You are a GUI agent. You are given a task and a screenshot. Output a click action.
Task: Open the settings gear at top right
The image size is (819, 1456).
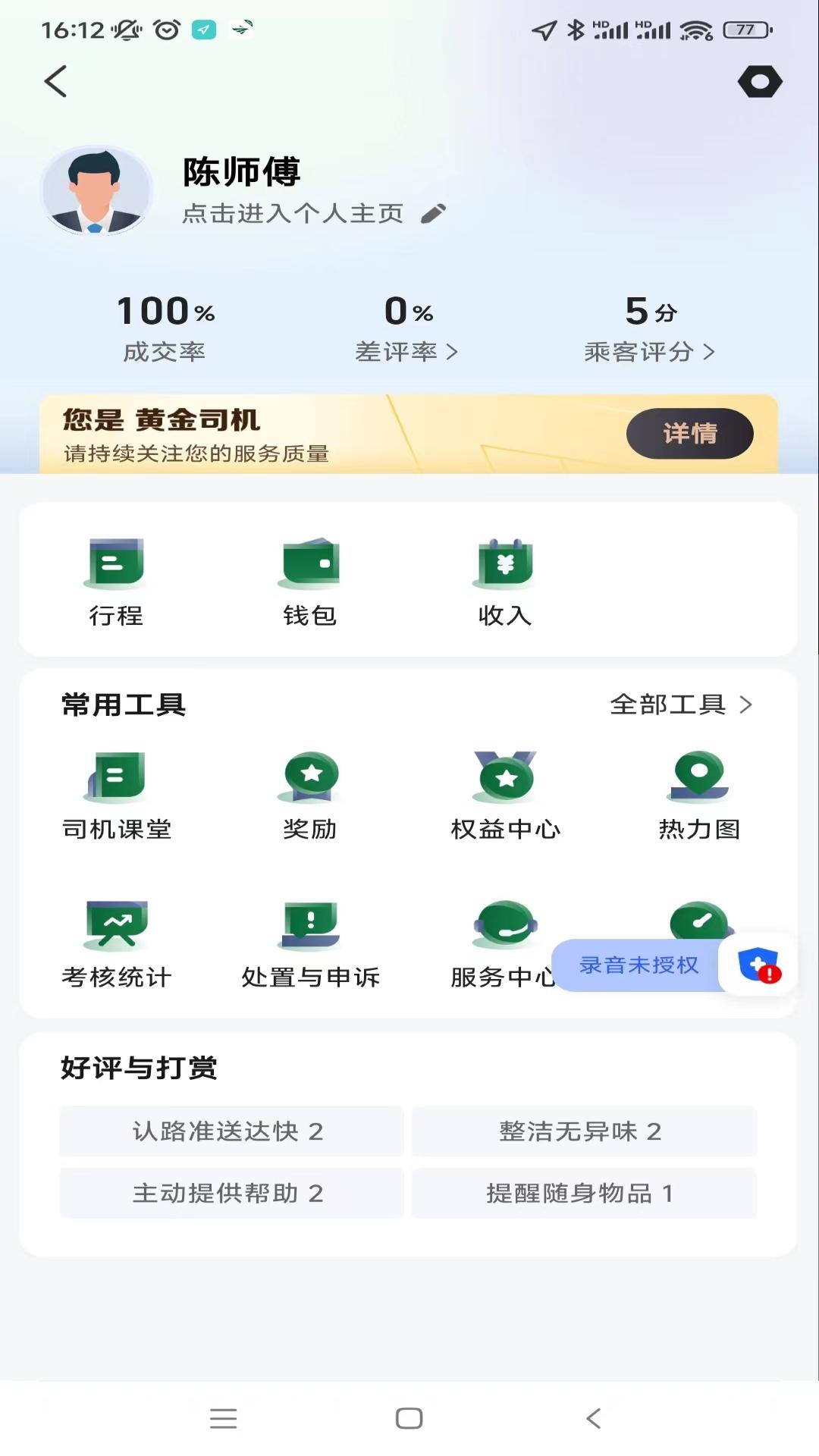760,81
